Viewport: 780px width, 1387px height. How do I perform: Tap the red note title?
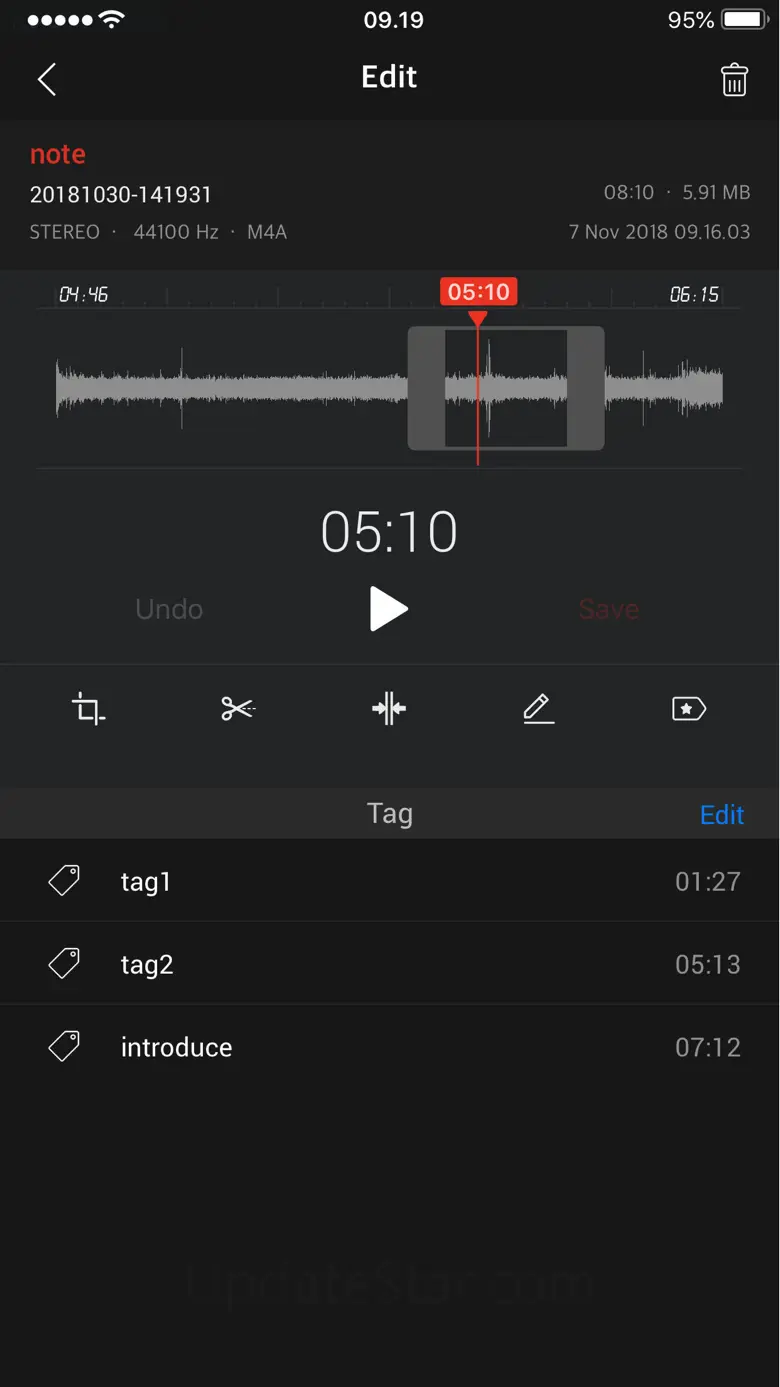pos(58,154)
